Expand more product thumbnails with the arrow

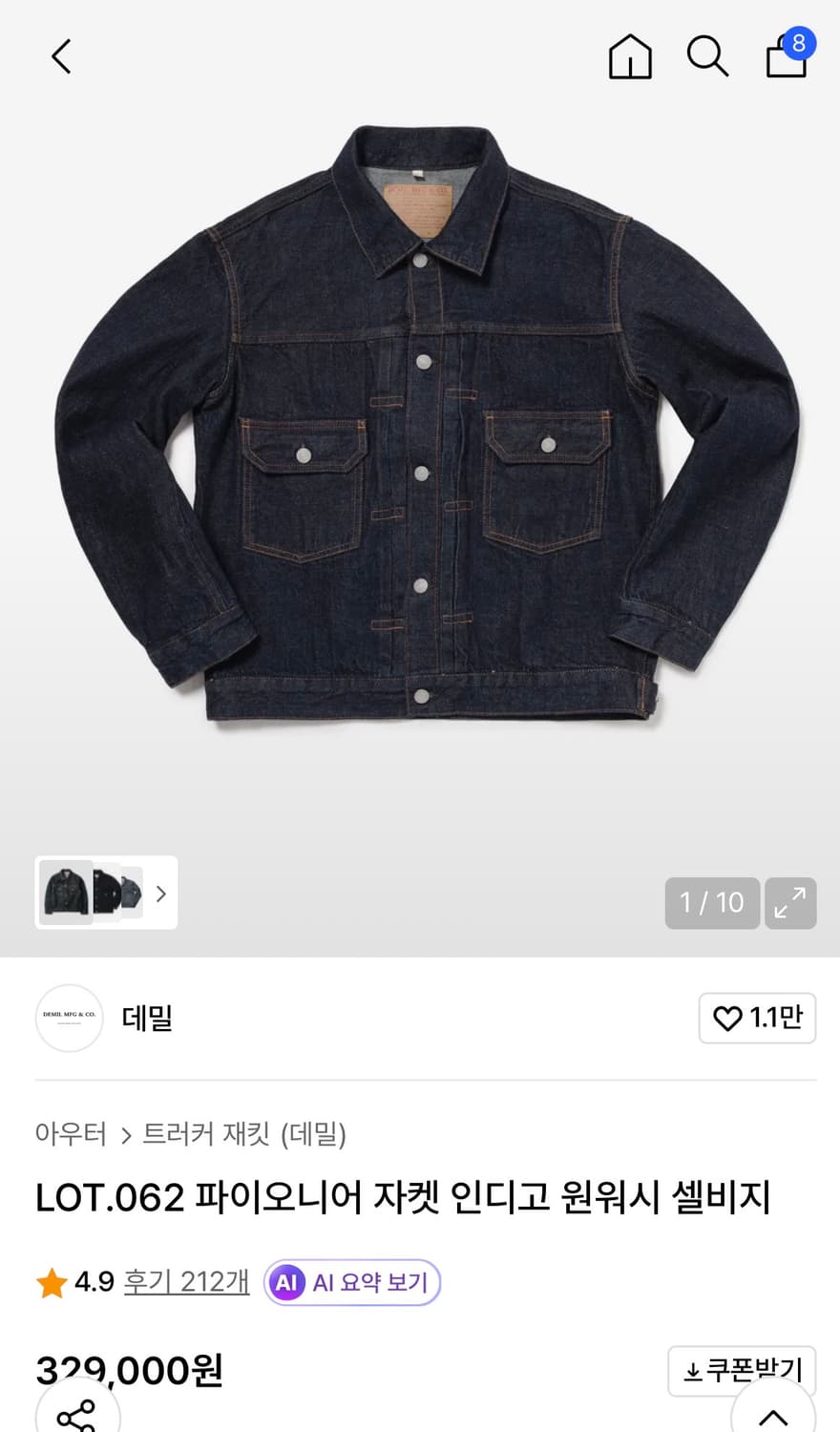point(160,894)
